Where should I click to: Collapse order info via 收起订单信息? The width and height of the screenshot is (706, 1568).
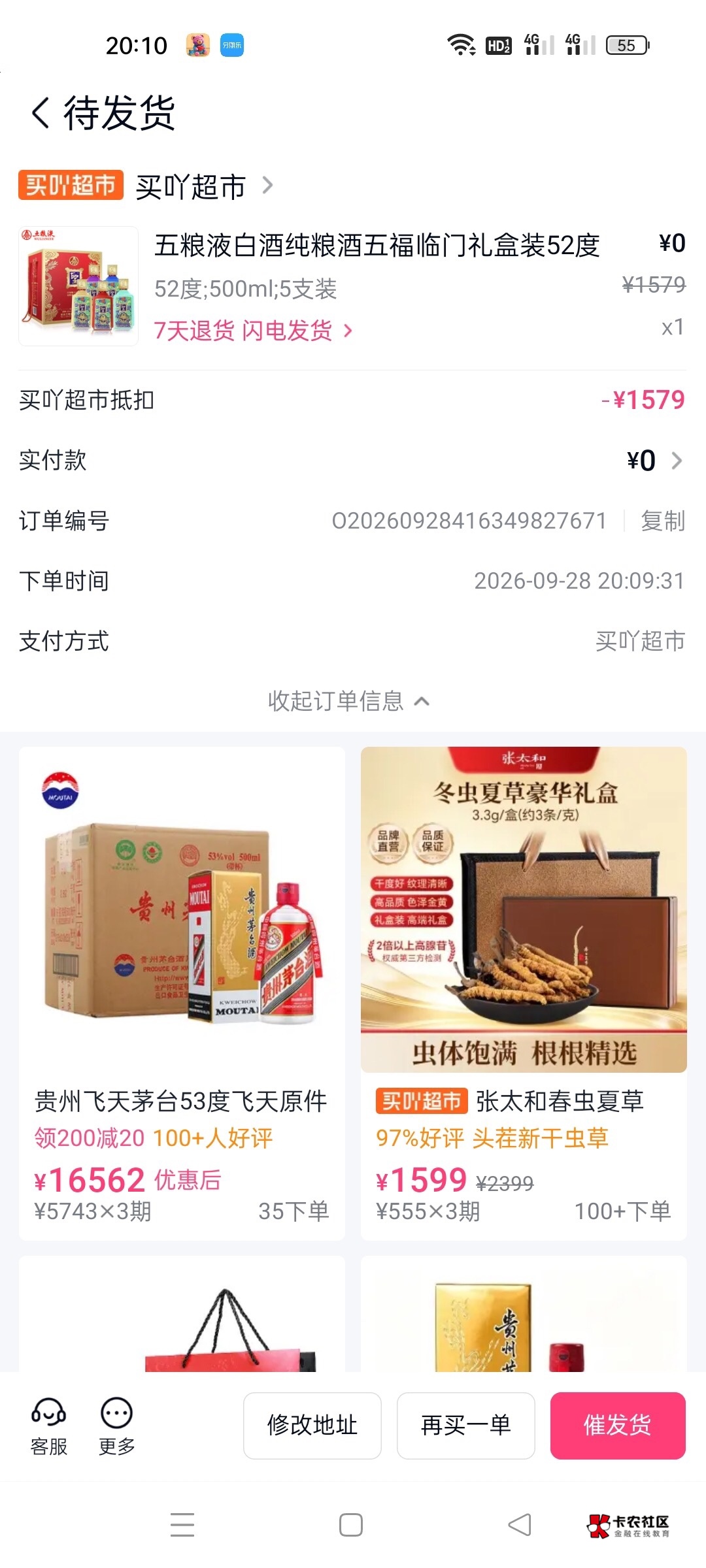(x=349, y=701)
